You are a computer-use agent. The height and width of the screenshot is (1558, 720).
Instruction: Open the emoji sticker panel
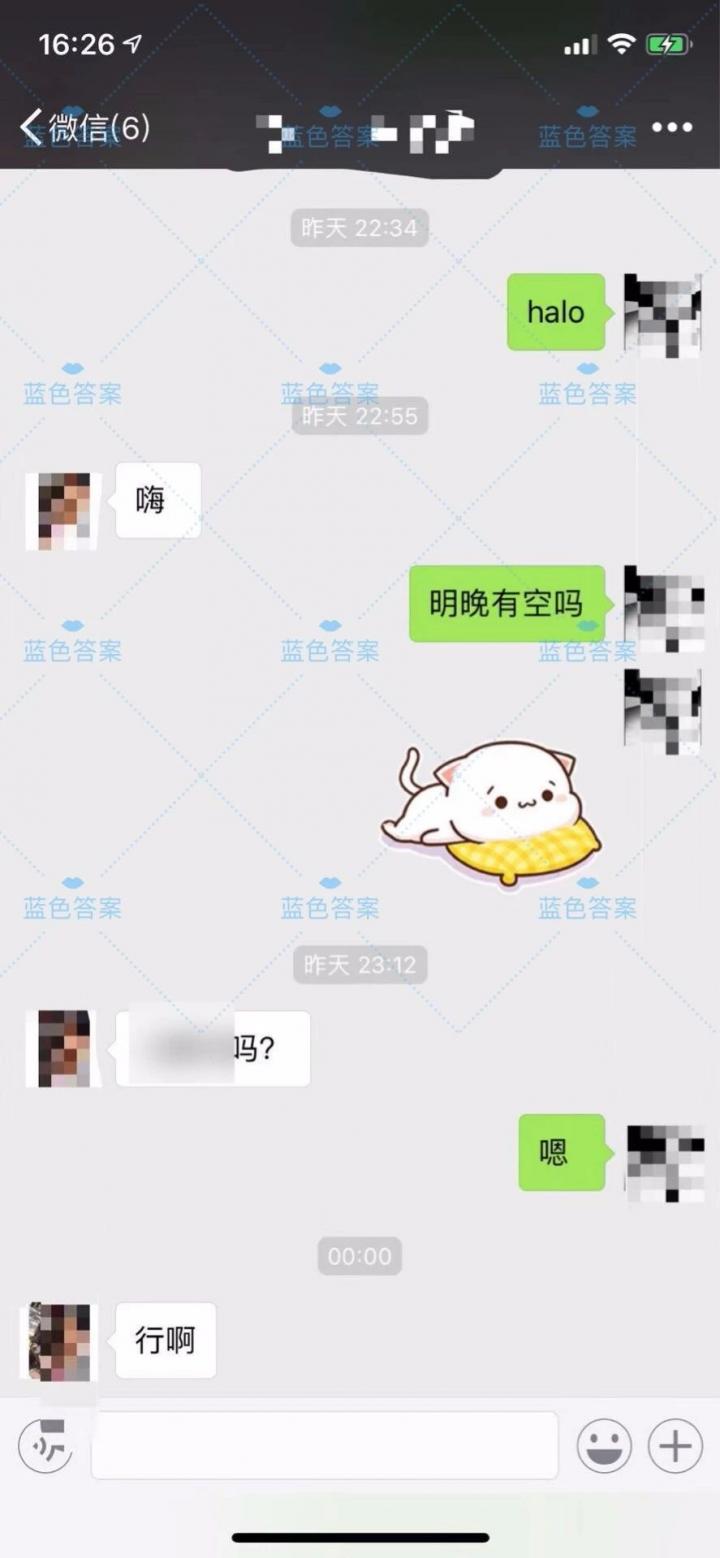click(x=604, y=1446)
